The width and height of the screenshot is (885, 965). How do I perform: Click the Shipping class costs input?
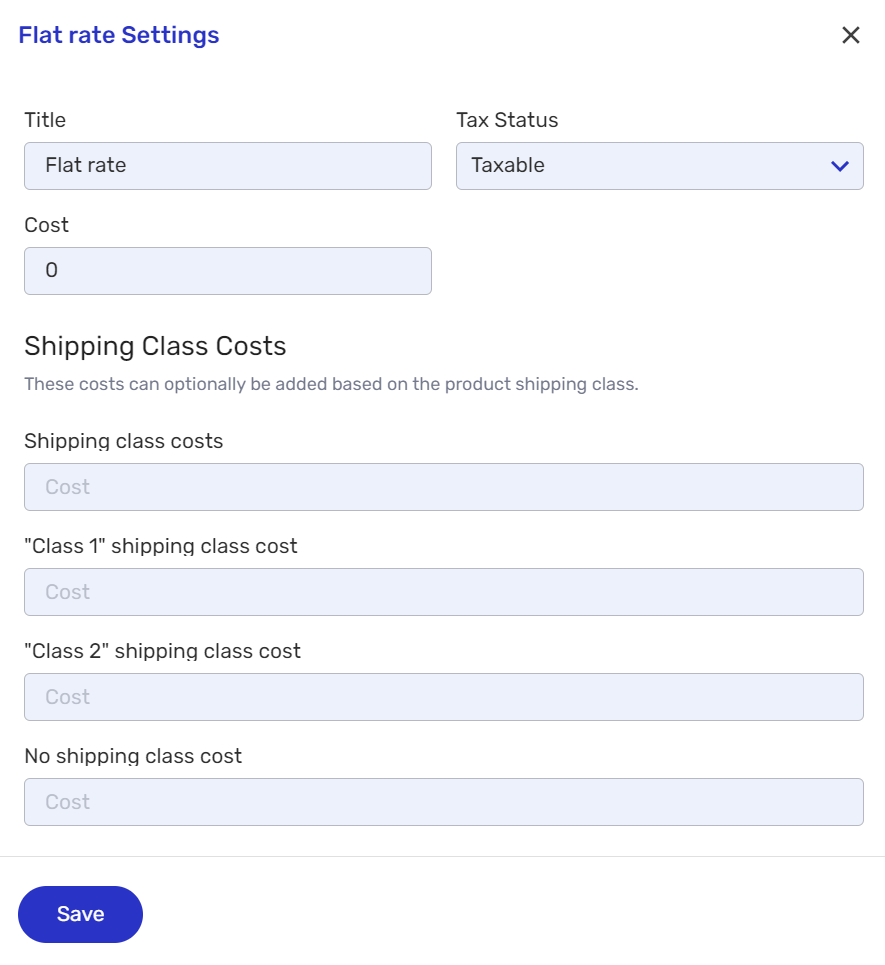pos(443,487)
